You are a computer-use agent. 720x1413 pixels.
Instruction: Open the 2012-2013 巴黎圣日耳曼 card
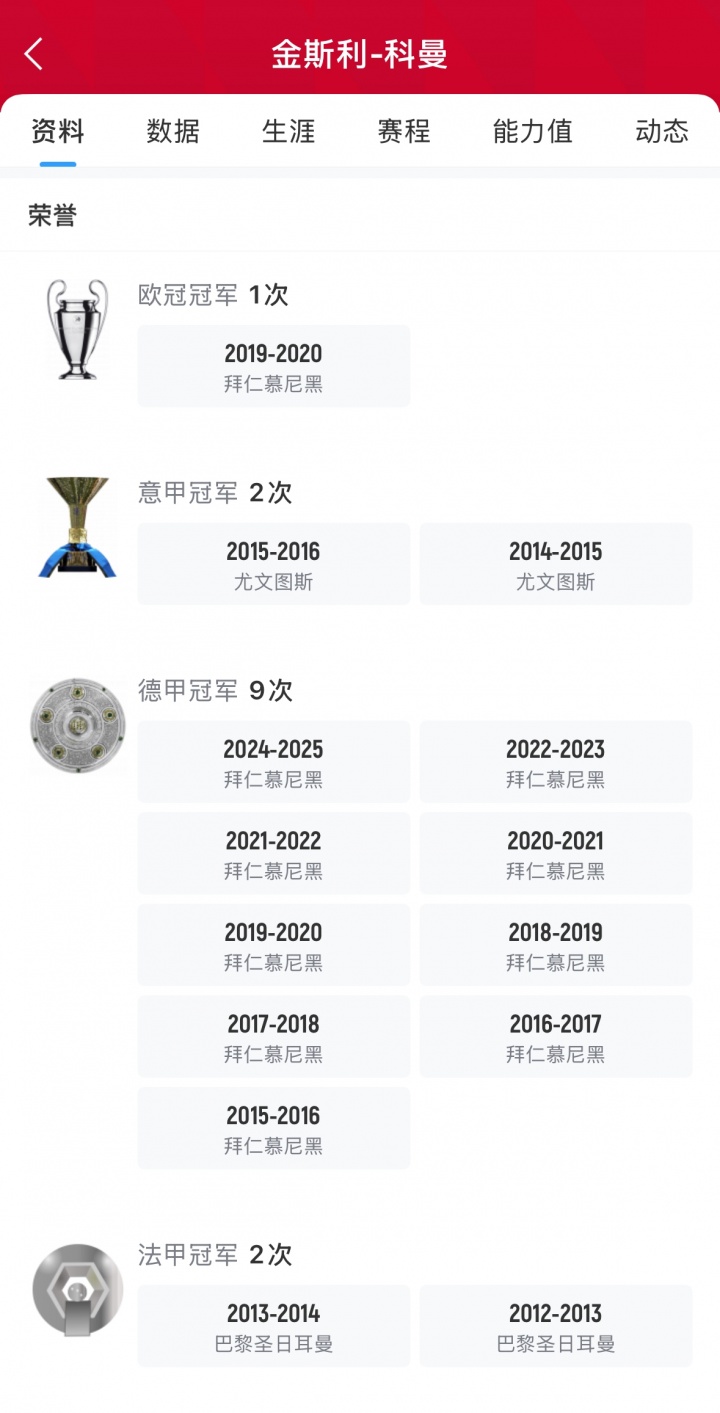[x=556, y=1325]
